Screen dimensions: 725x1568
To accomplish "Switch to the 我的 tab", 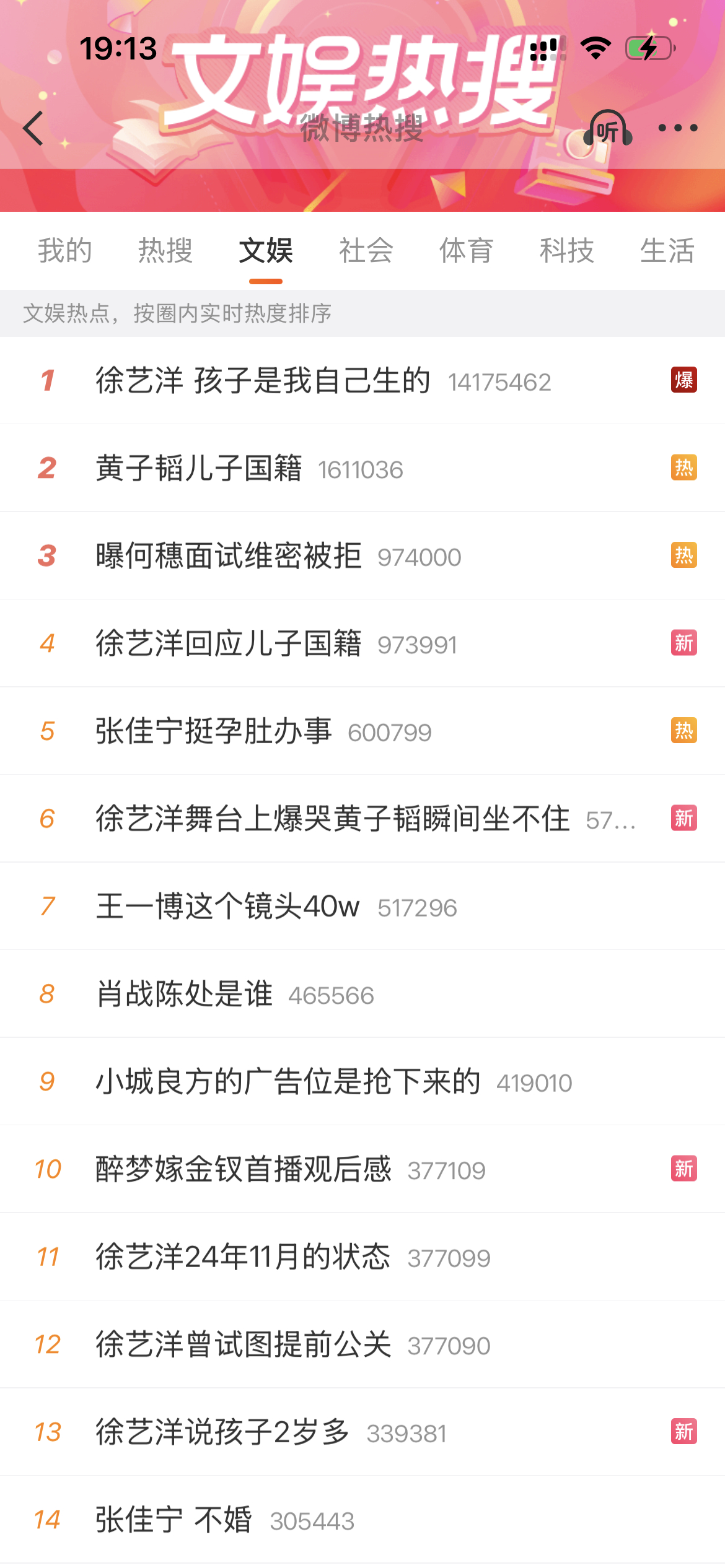I will (65, 251).
